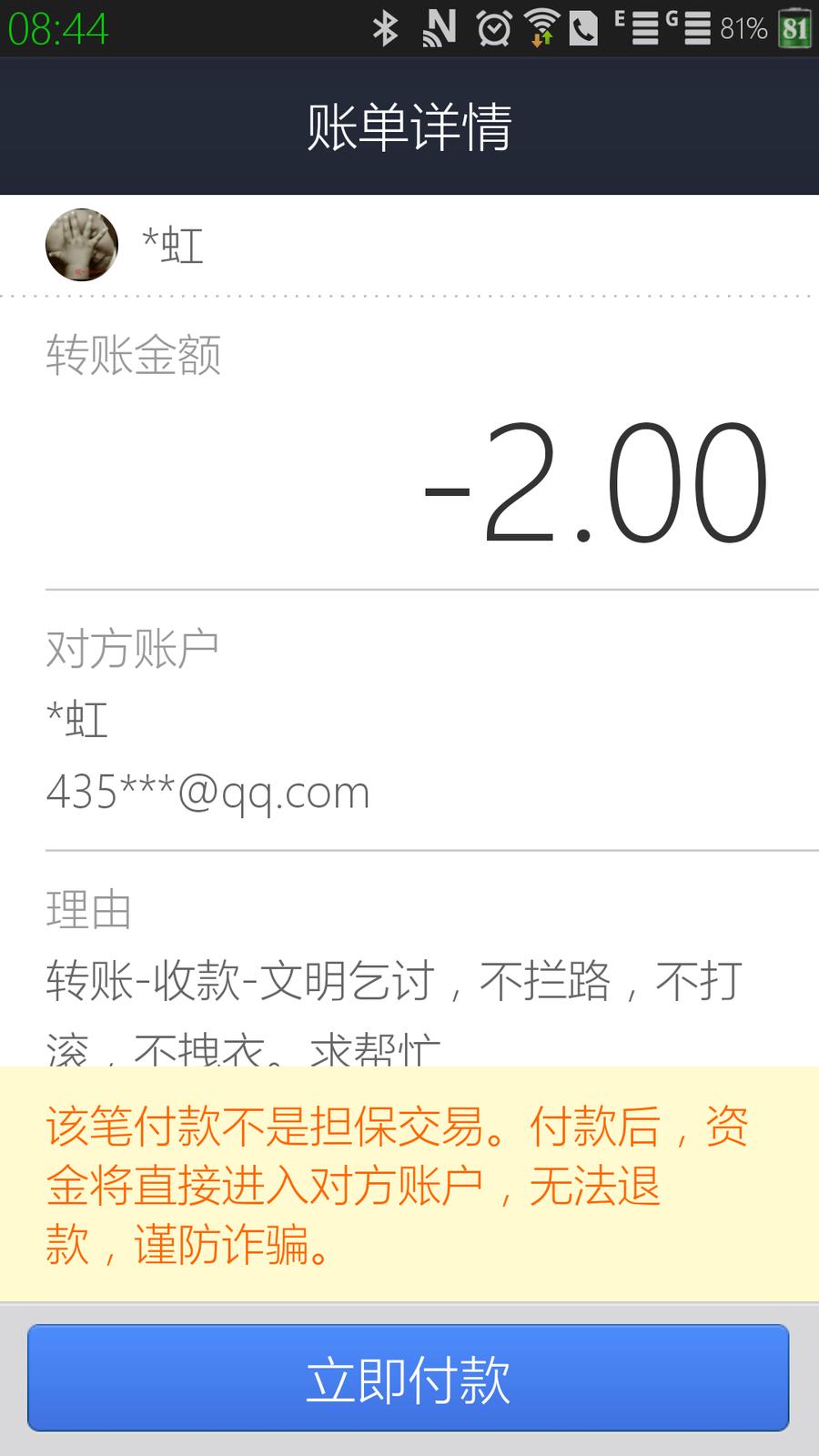
Task: Tap the 账单详情 title bar
Action: point(409,126)
